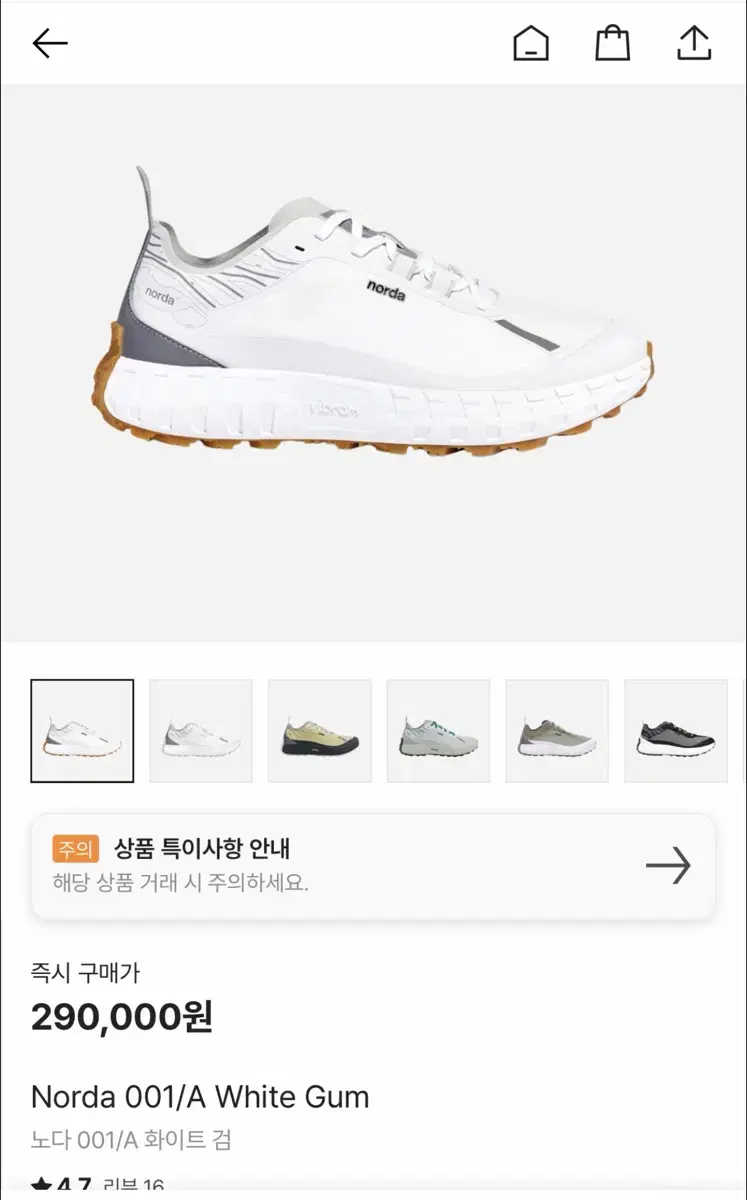
Task: Open the home screen icon
Action: [x=532, y=43]
